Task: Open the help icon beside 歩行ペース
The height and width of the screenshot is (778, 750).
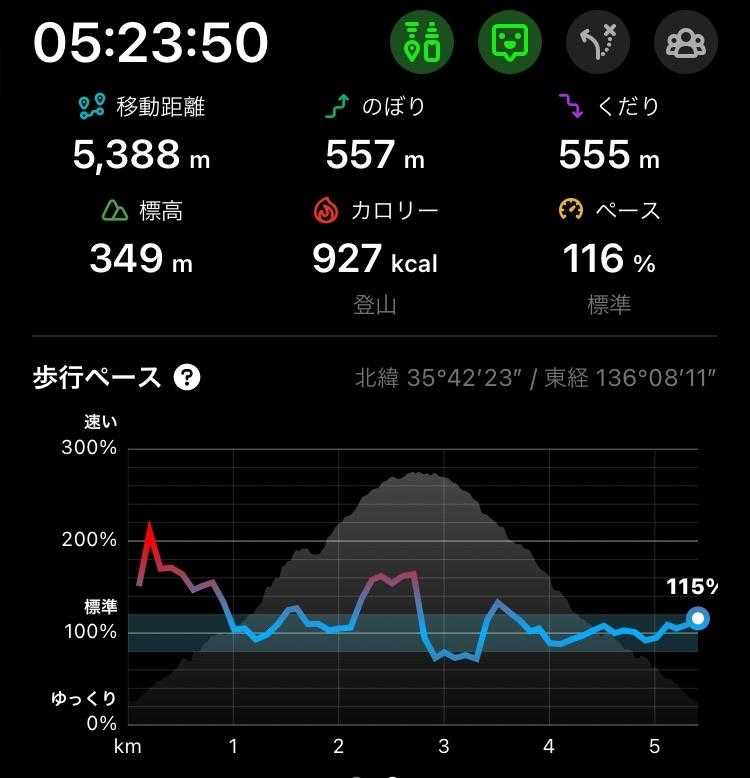Action: pos(187,377)
